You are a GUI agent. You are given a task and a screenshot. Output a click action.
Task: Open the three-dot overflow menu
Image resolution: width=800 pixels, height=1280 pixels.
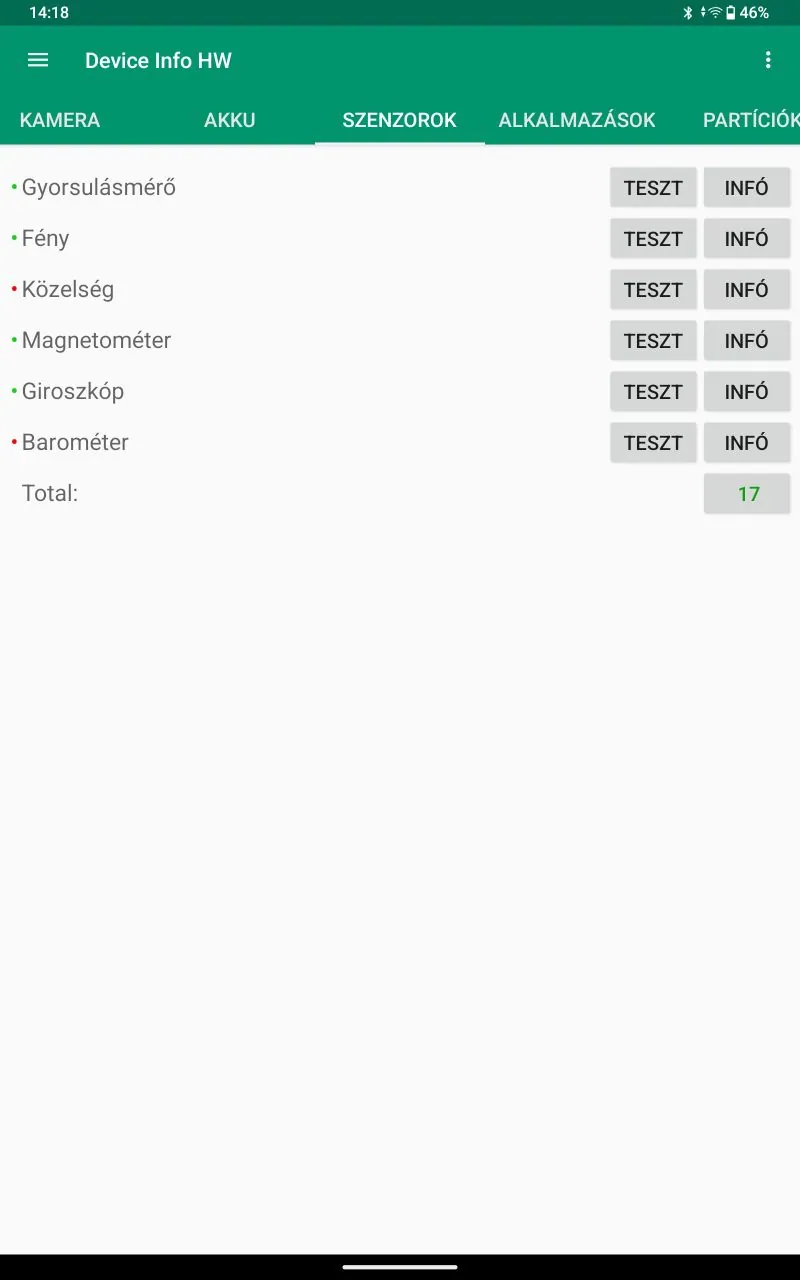pyautogui.click(x=768, y=60)
